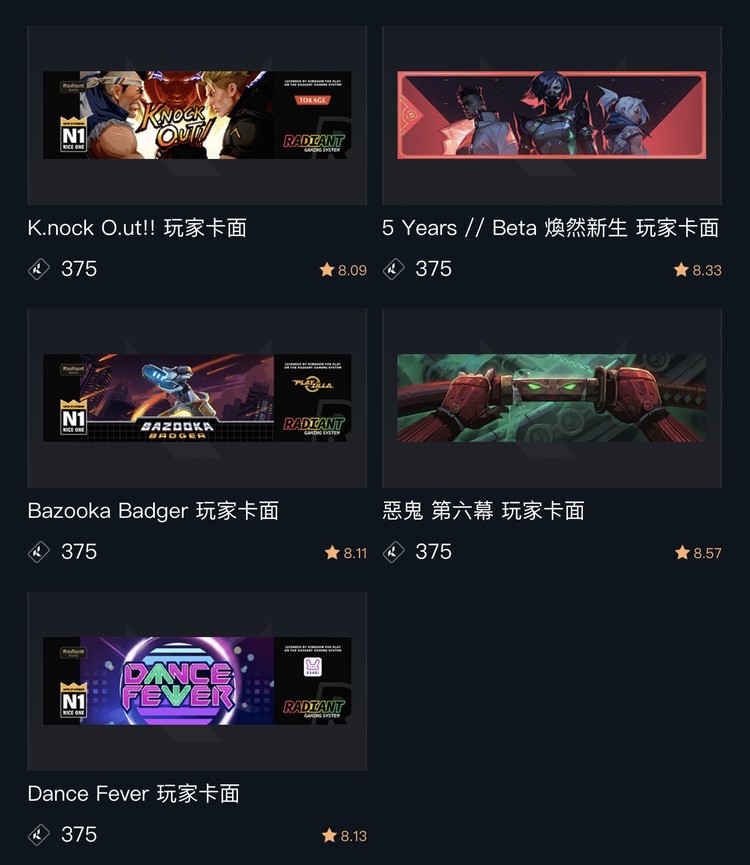Viewport: 750px width, 865px height.
Task: Select the 5 Years // Beta 煥然新生 title
Action: point(550,228)
